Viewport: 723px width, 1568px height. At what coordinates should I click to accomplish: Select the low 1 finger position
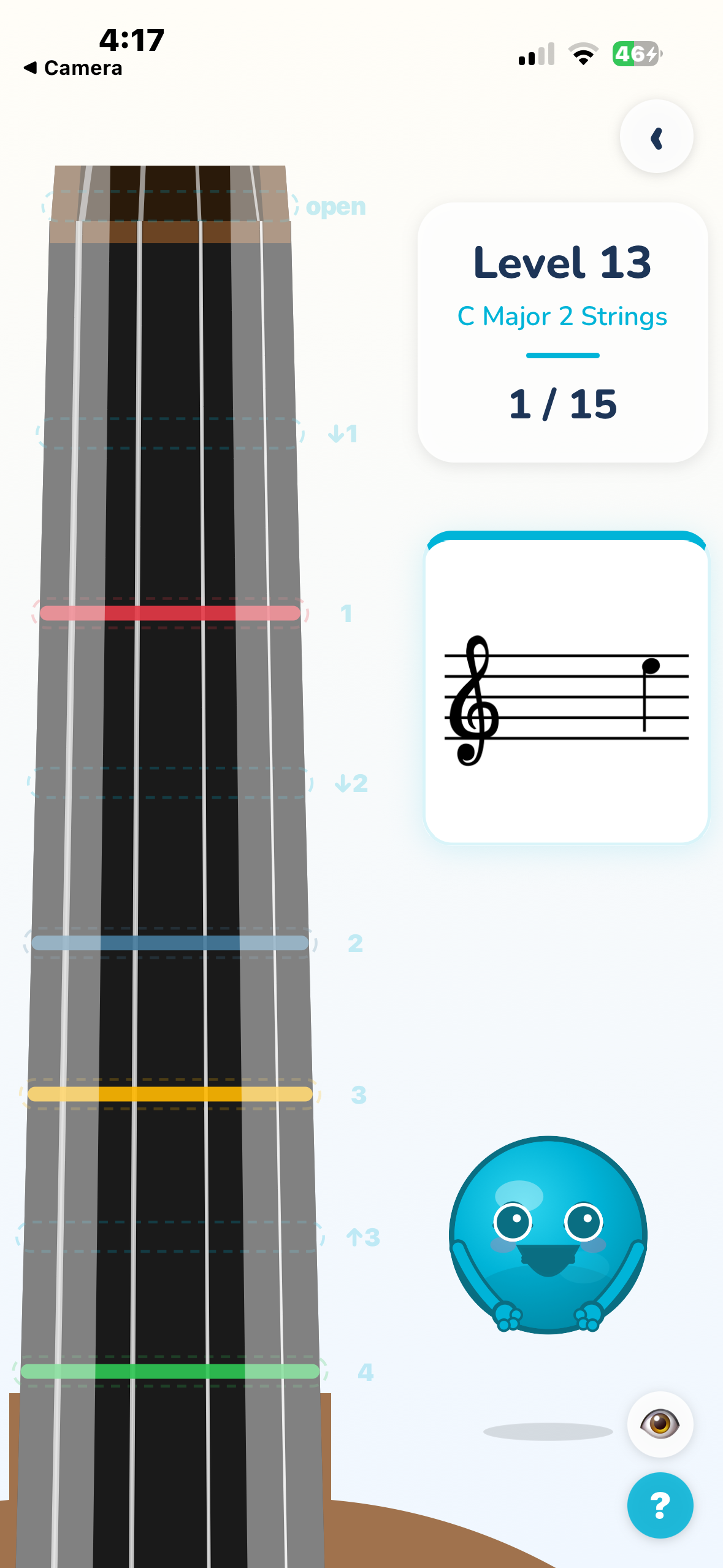coord(170,434)
